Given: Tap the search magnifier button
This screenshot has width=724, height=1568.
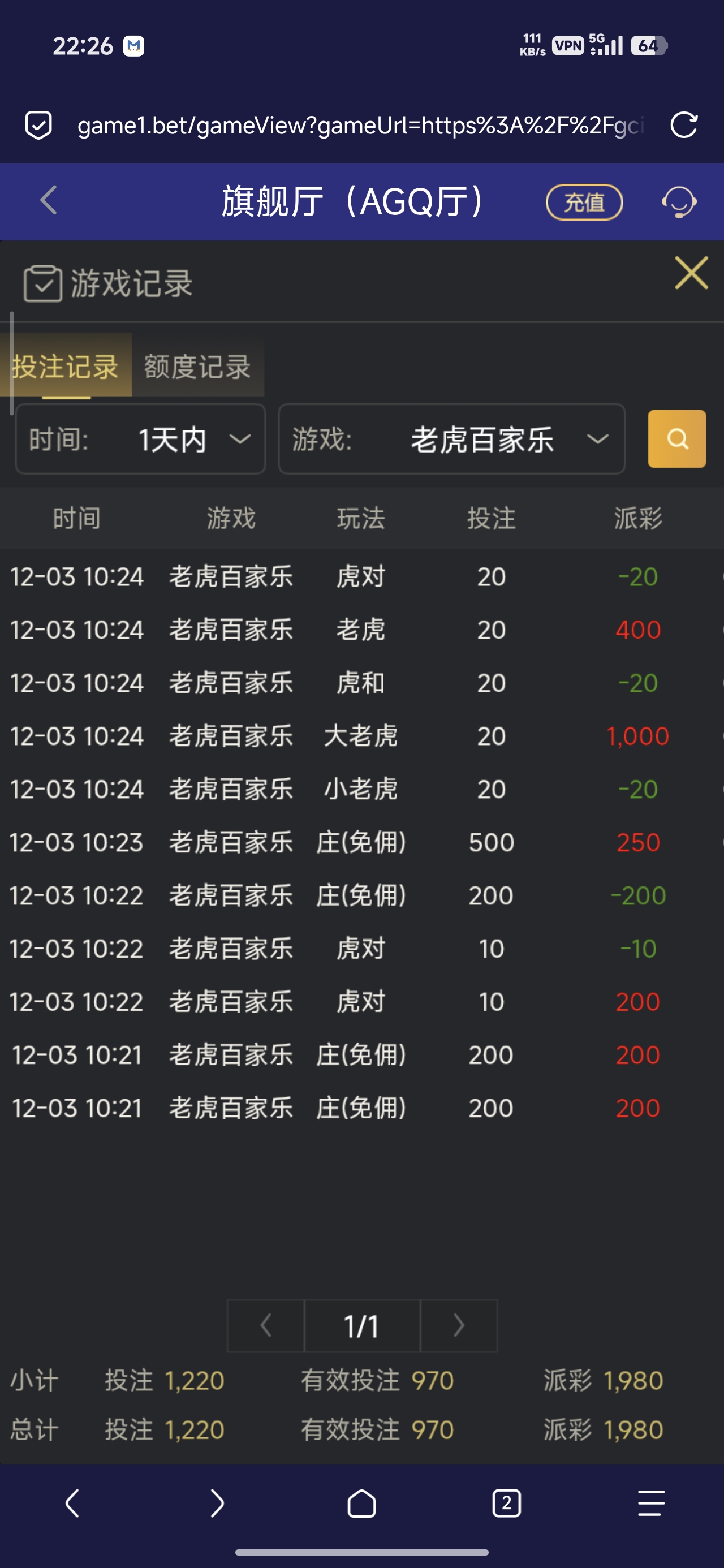Looking at the screenshot, I should (676, 440).
